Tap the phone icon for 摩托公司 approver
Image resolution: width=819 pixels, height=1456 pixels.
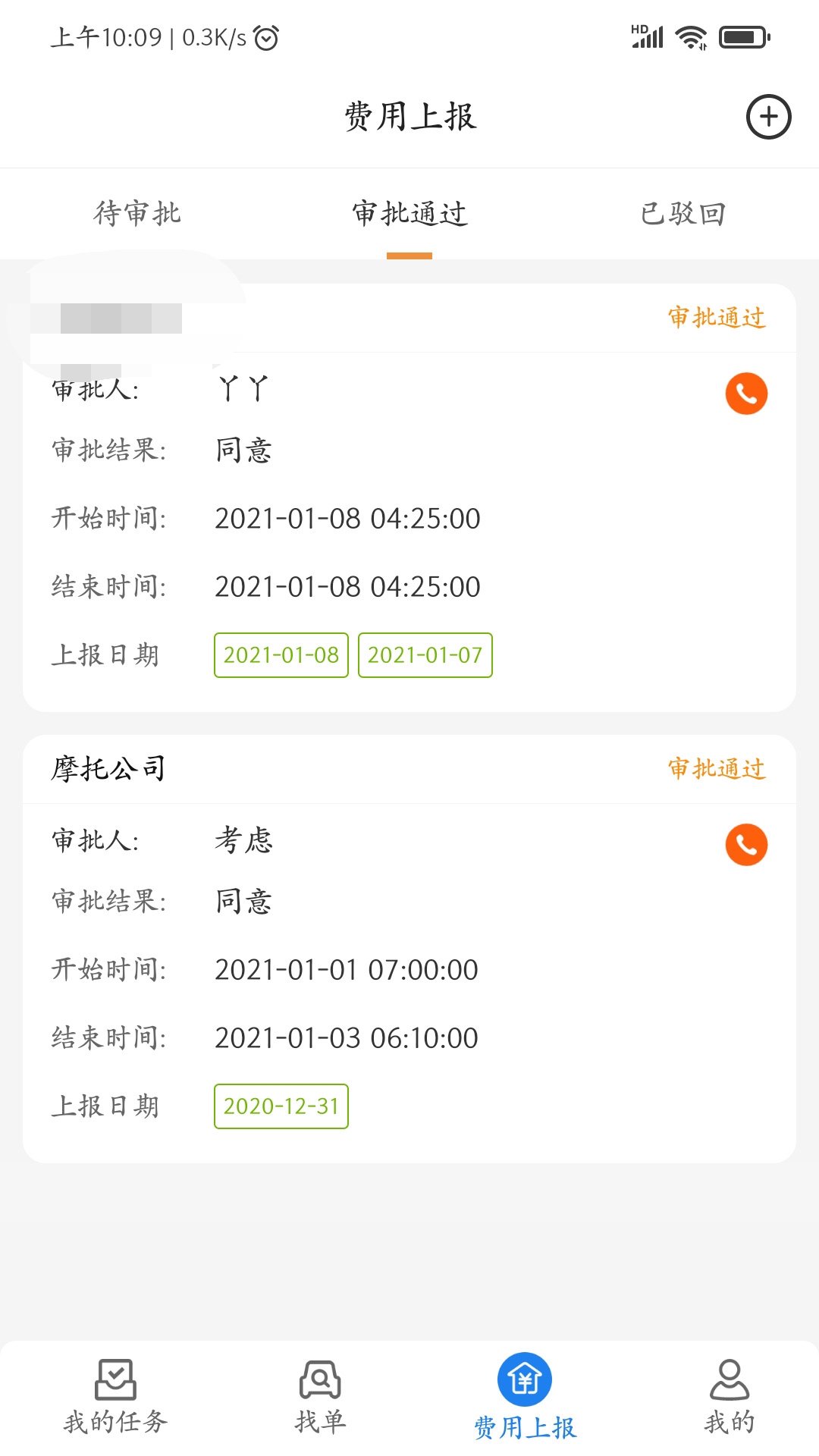point(745,844)
